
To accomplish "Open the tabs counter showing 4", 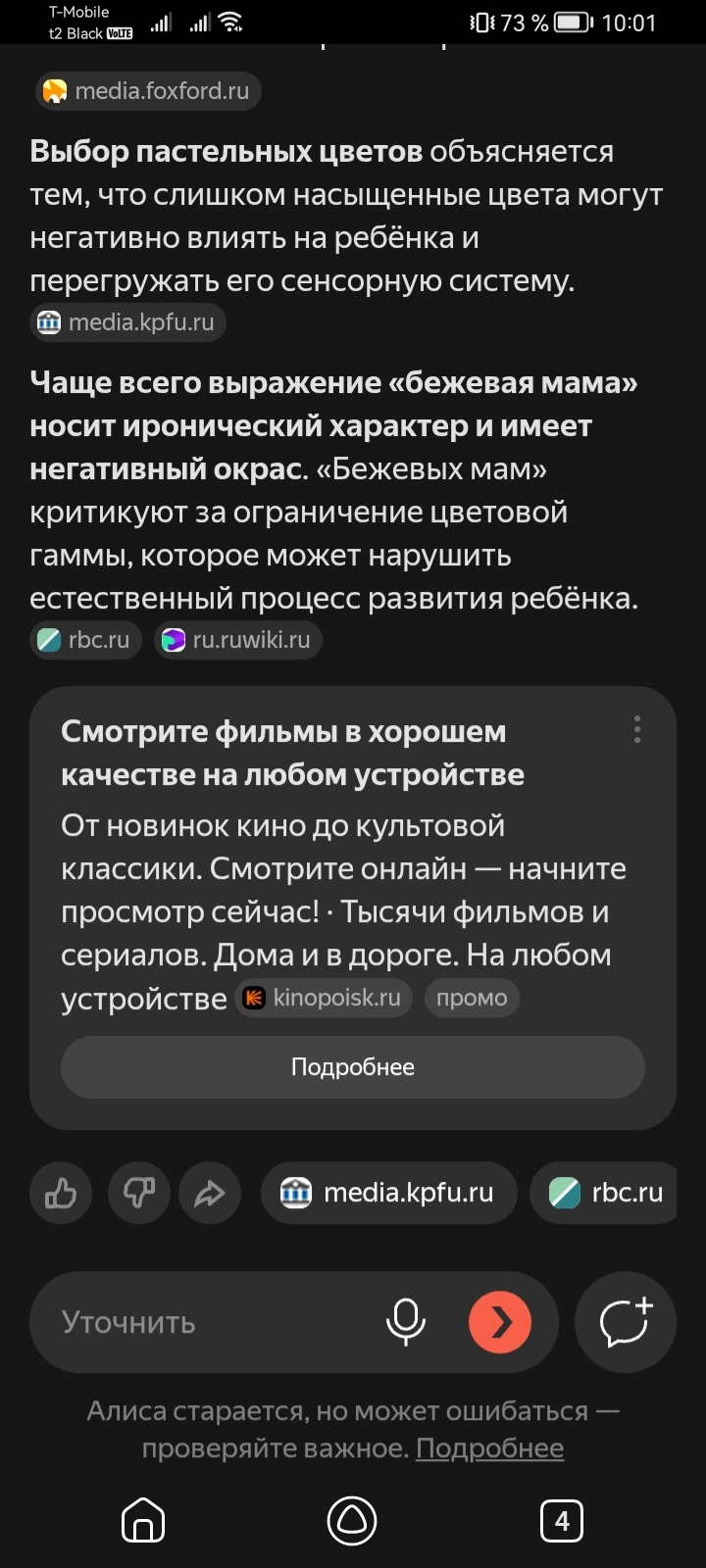I will 562,1521.
